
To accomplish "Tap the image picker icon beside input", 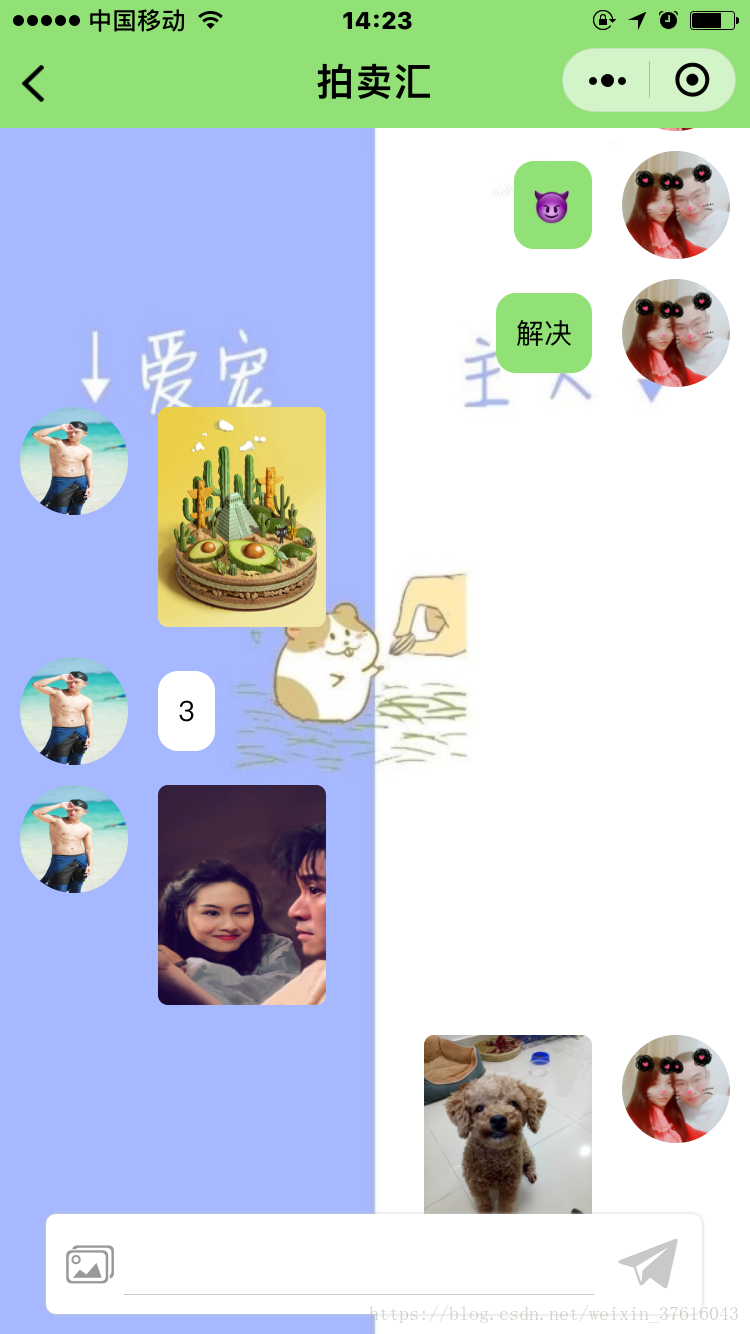I will [x=90, y=1264].
